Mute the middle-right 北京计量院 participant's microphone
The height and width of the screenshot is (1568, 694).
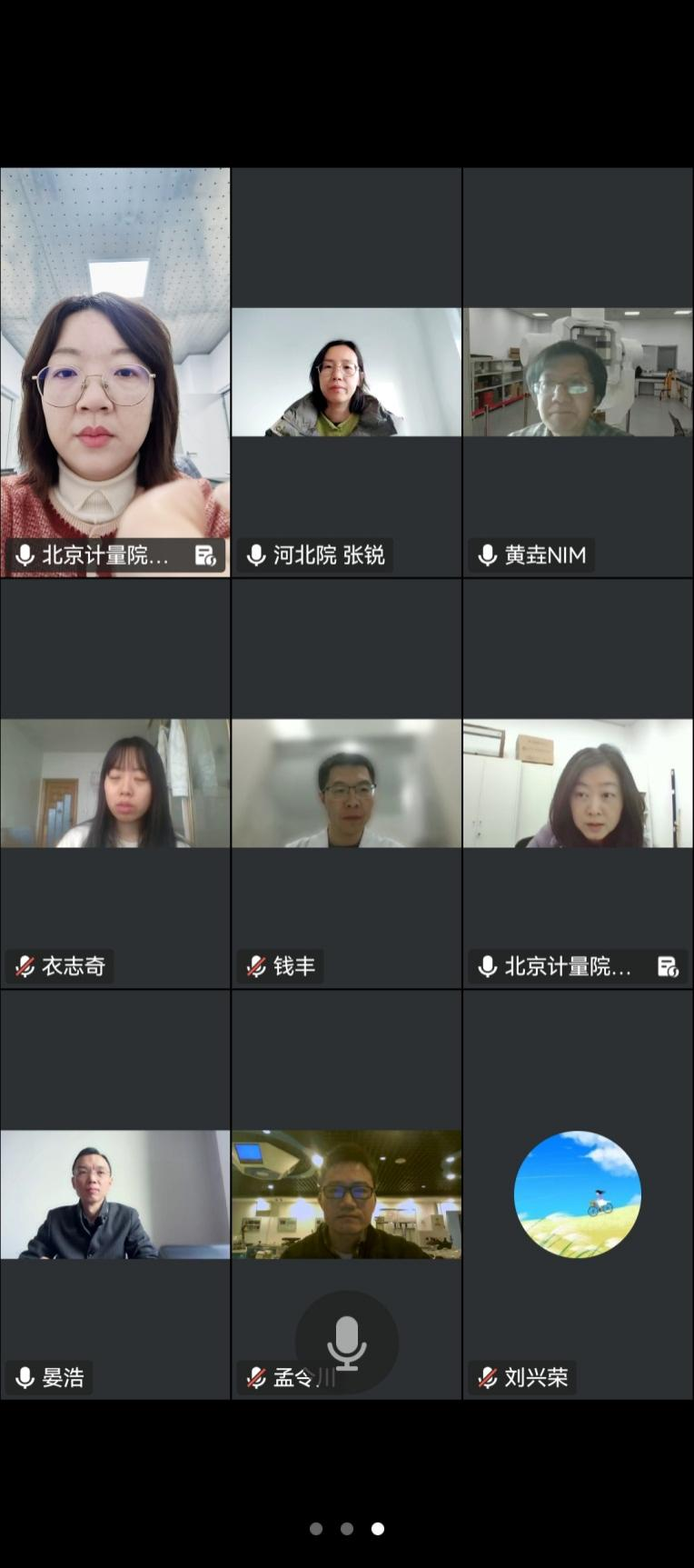[x=487, y=966]
